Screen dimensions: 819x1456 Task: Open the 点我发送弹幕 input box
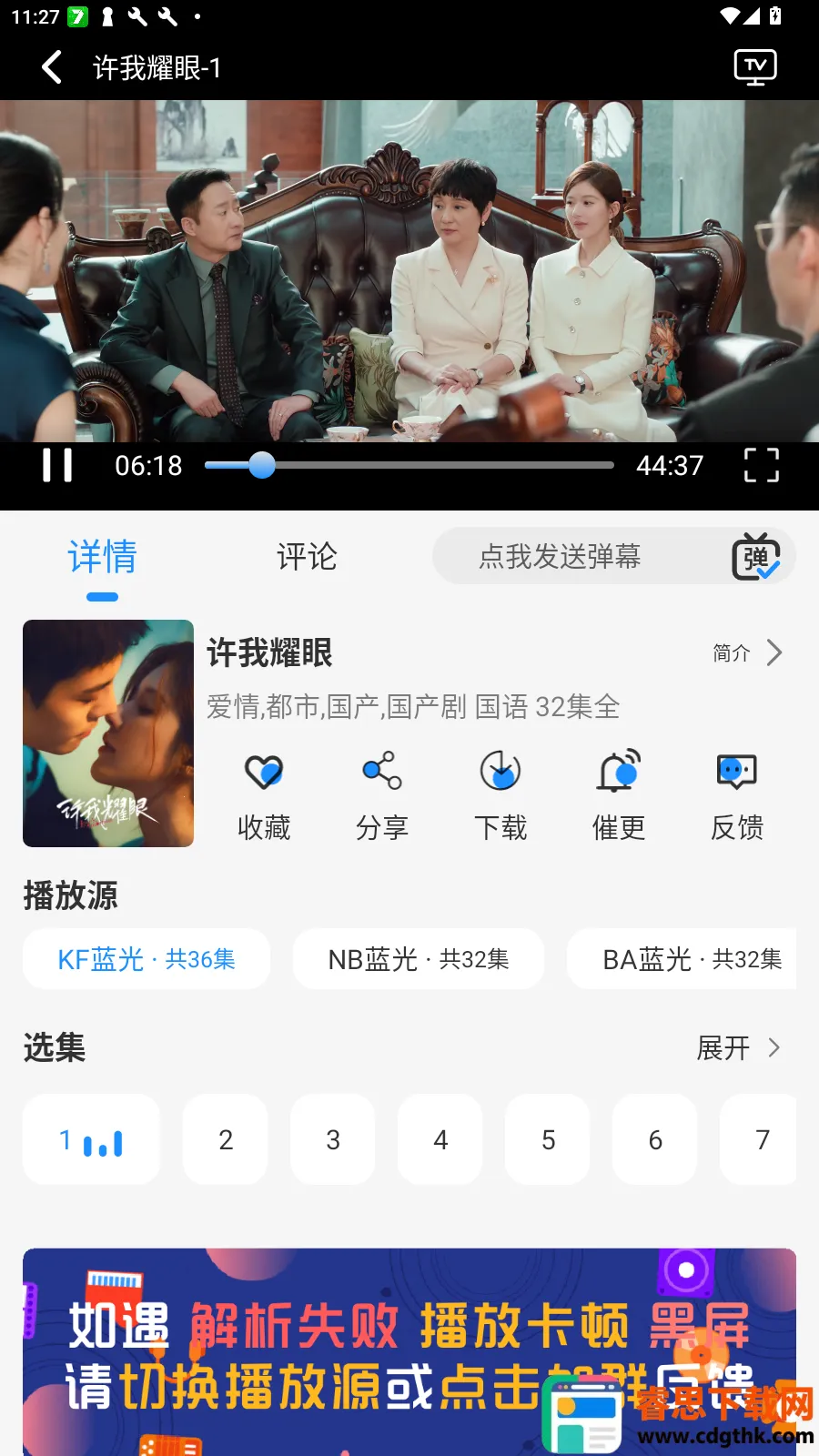click(560, 557)
